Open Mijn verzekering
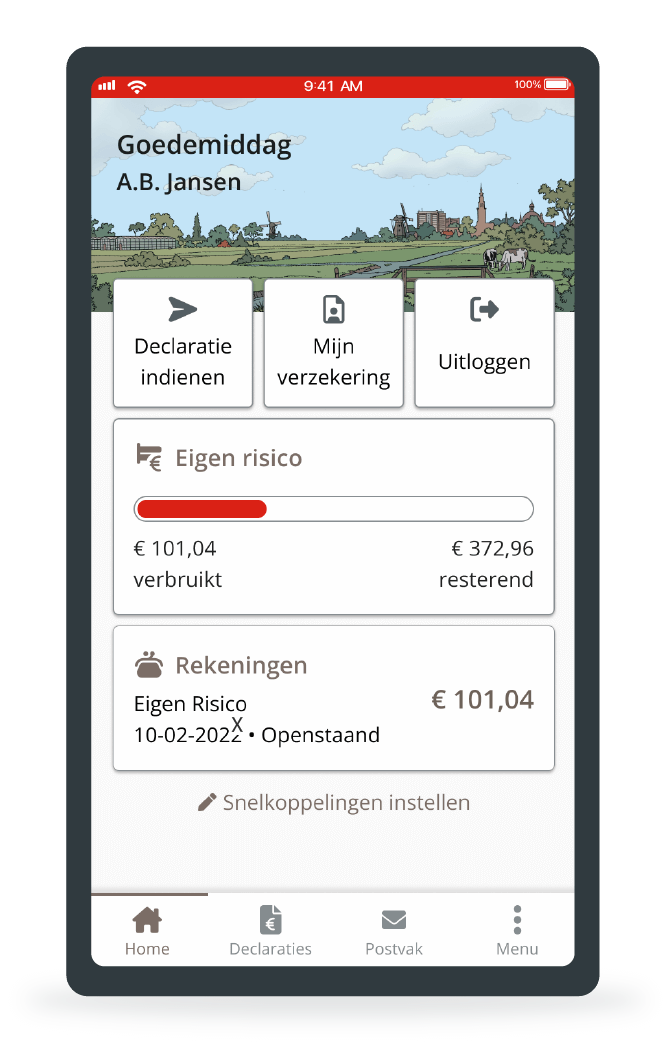The height and width of the screenshot is (1060, 671). tap(334, 343)
